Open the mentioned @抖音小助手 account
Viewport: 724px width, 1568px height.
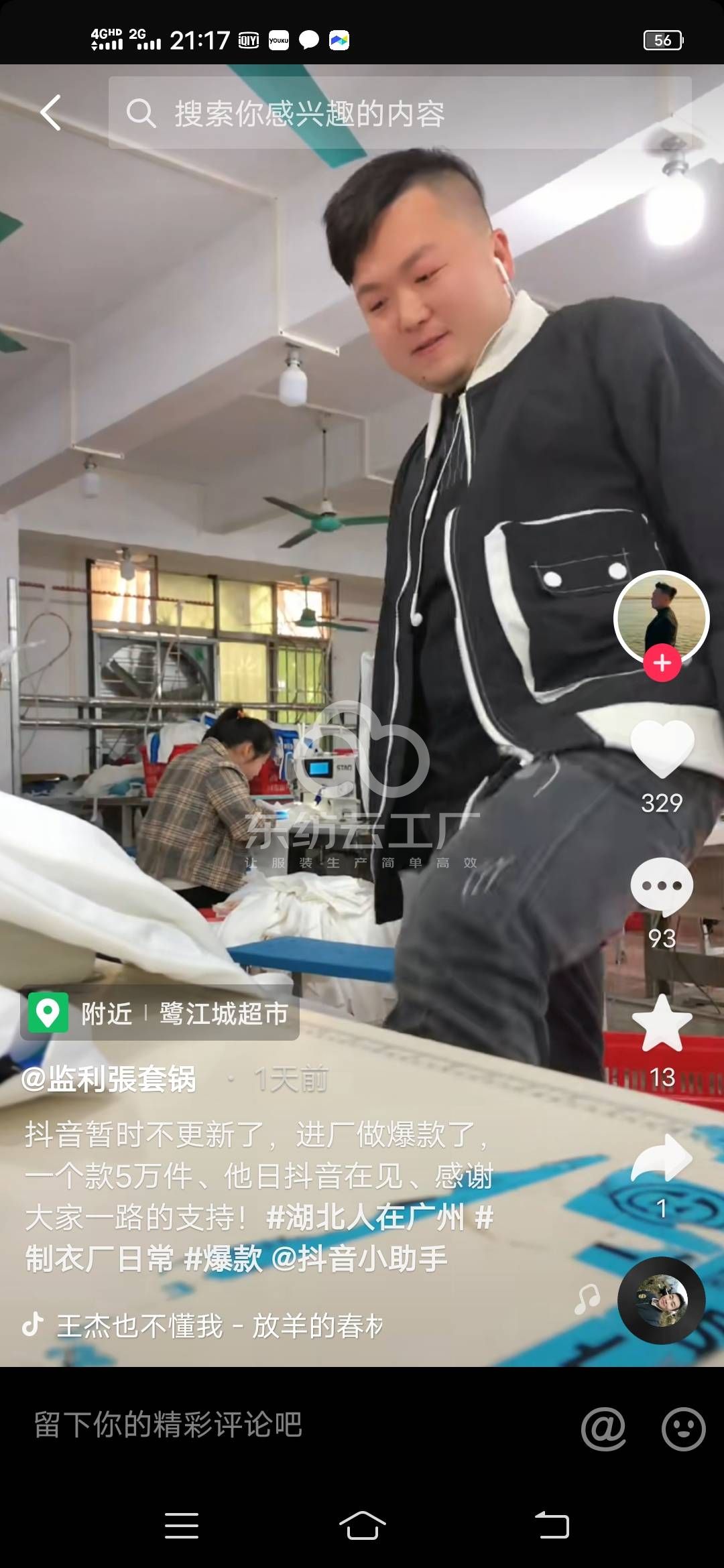coord(359,1259)
